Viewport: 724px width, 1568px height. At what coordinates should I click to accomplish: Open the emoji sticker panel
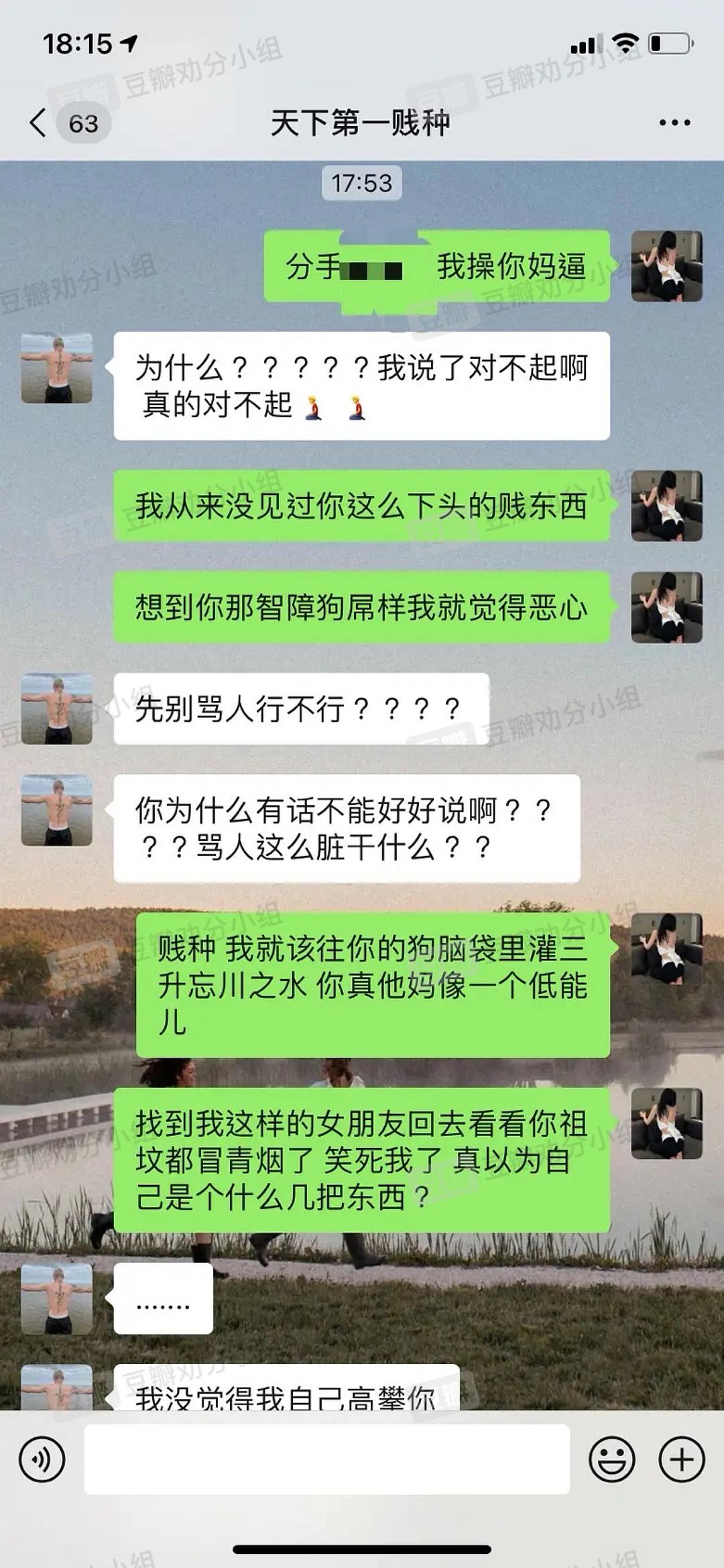tap(611, 1459)
